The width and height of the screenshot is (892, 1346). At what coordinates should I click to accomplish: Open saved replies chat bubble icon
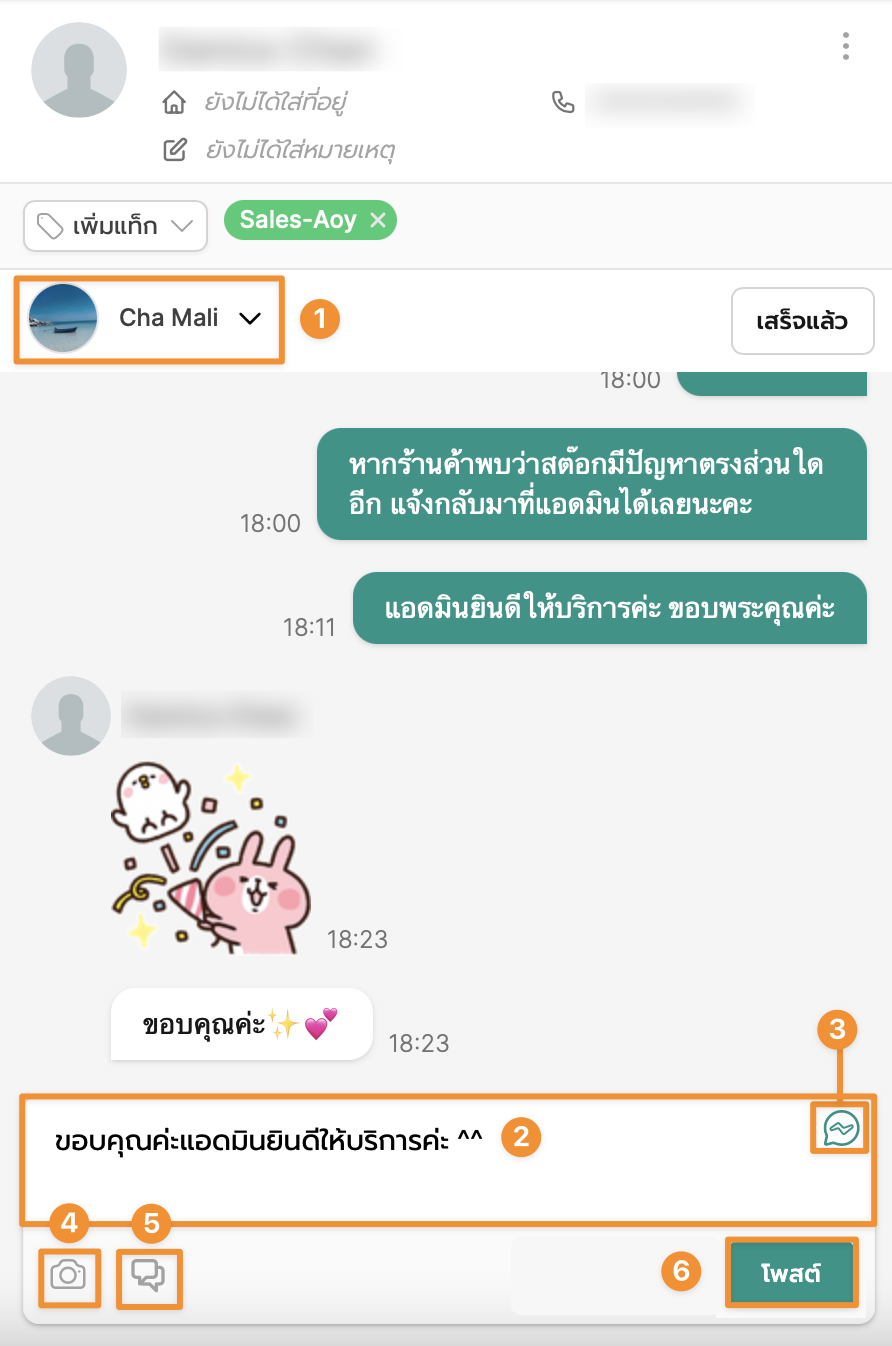149,1276
